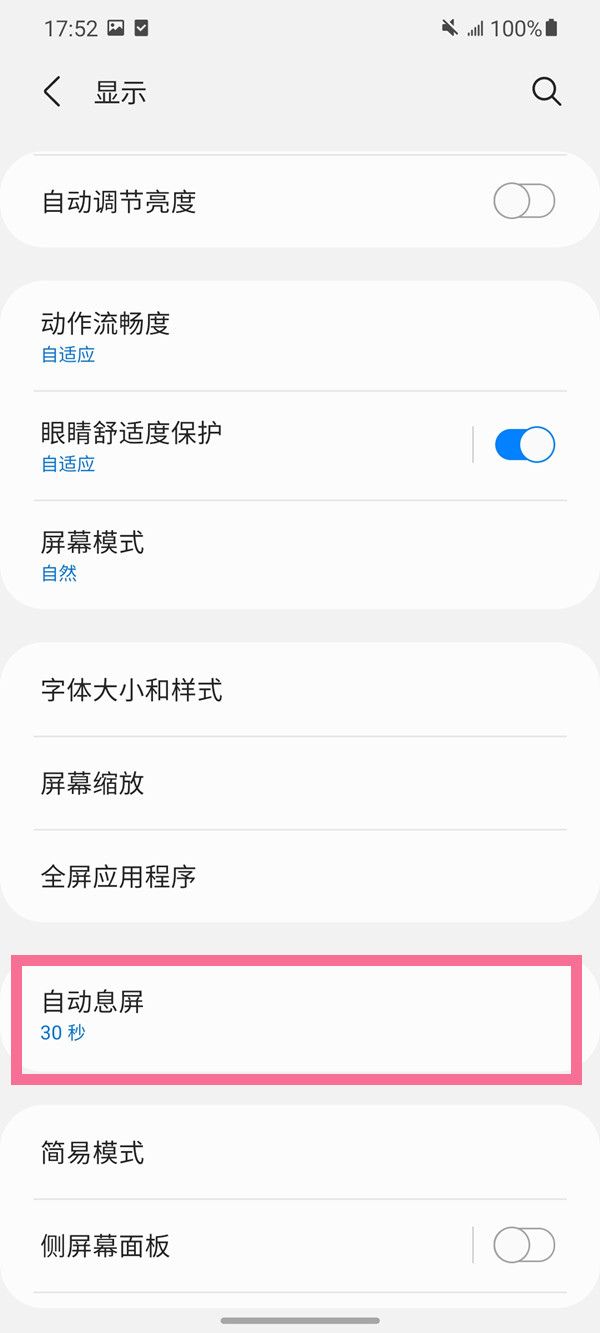
Task: Open the search magnifier icon
Action: 546,92
